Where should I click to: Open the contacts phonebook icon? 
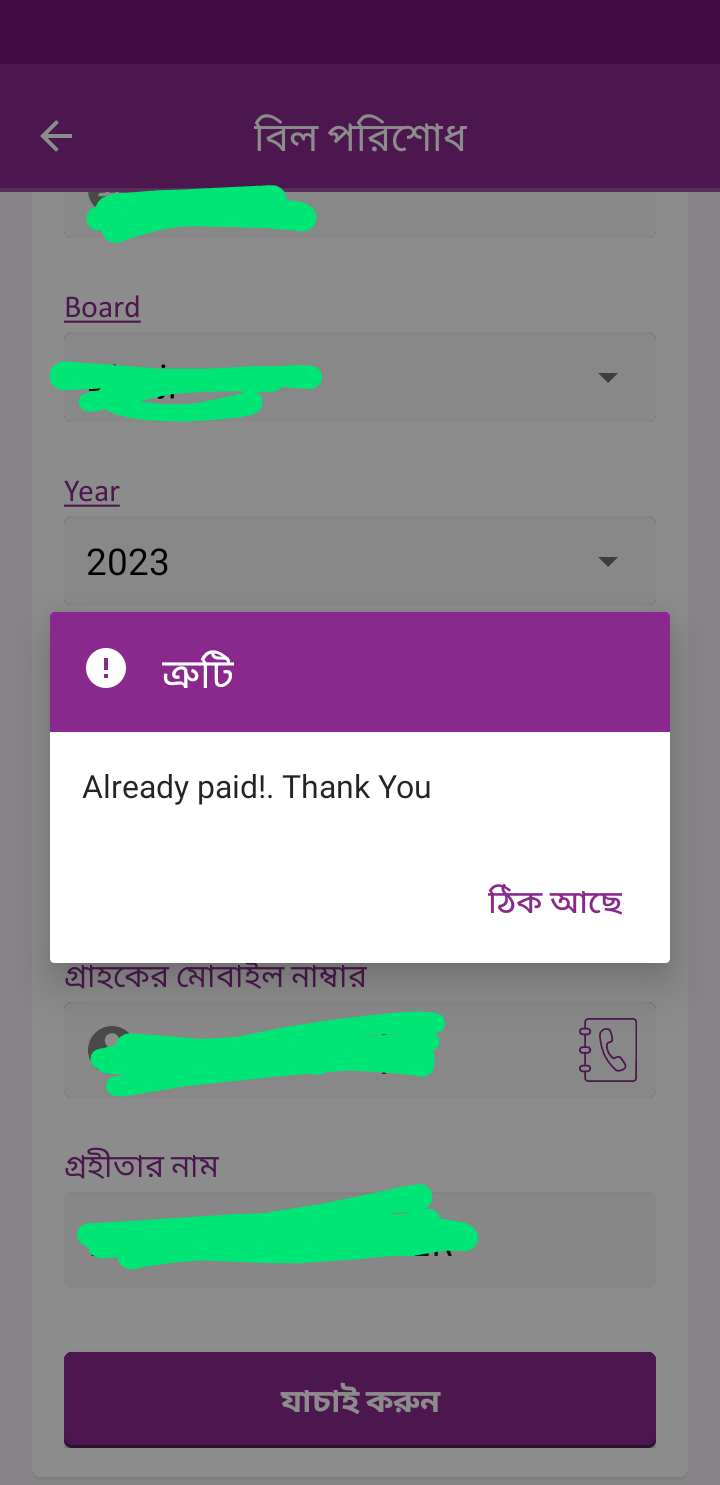tap(608, 1049)
